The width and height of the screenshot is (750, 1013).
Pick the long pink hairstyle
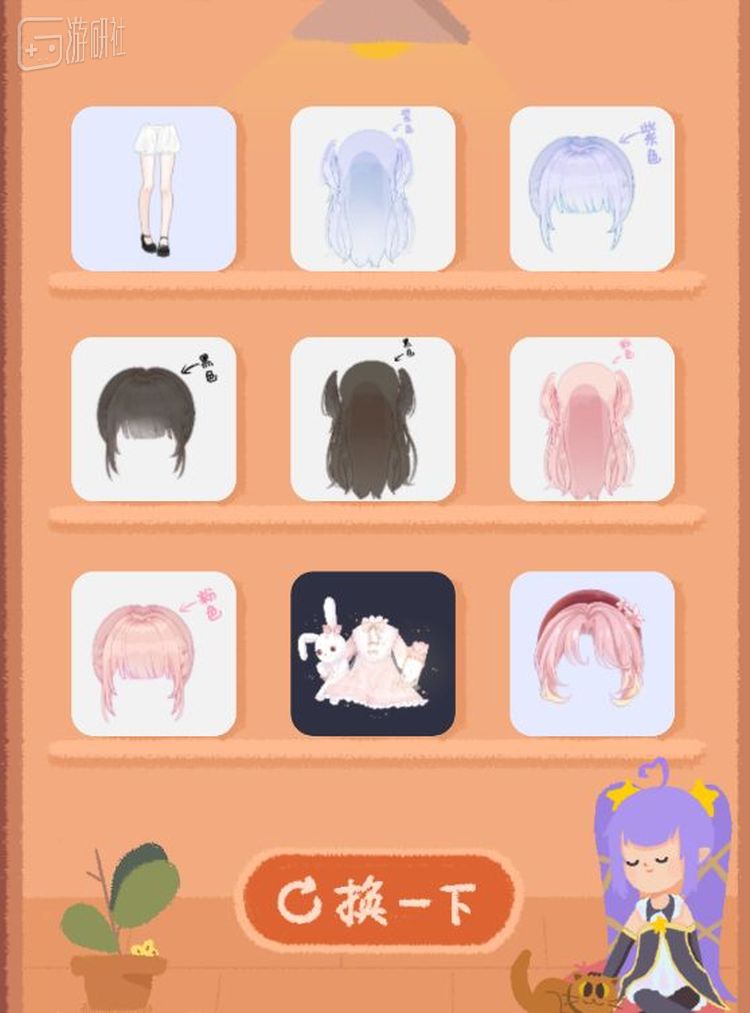(x=591, y=419)
